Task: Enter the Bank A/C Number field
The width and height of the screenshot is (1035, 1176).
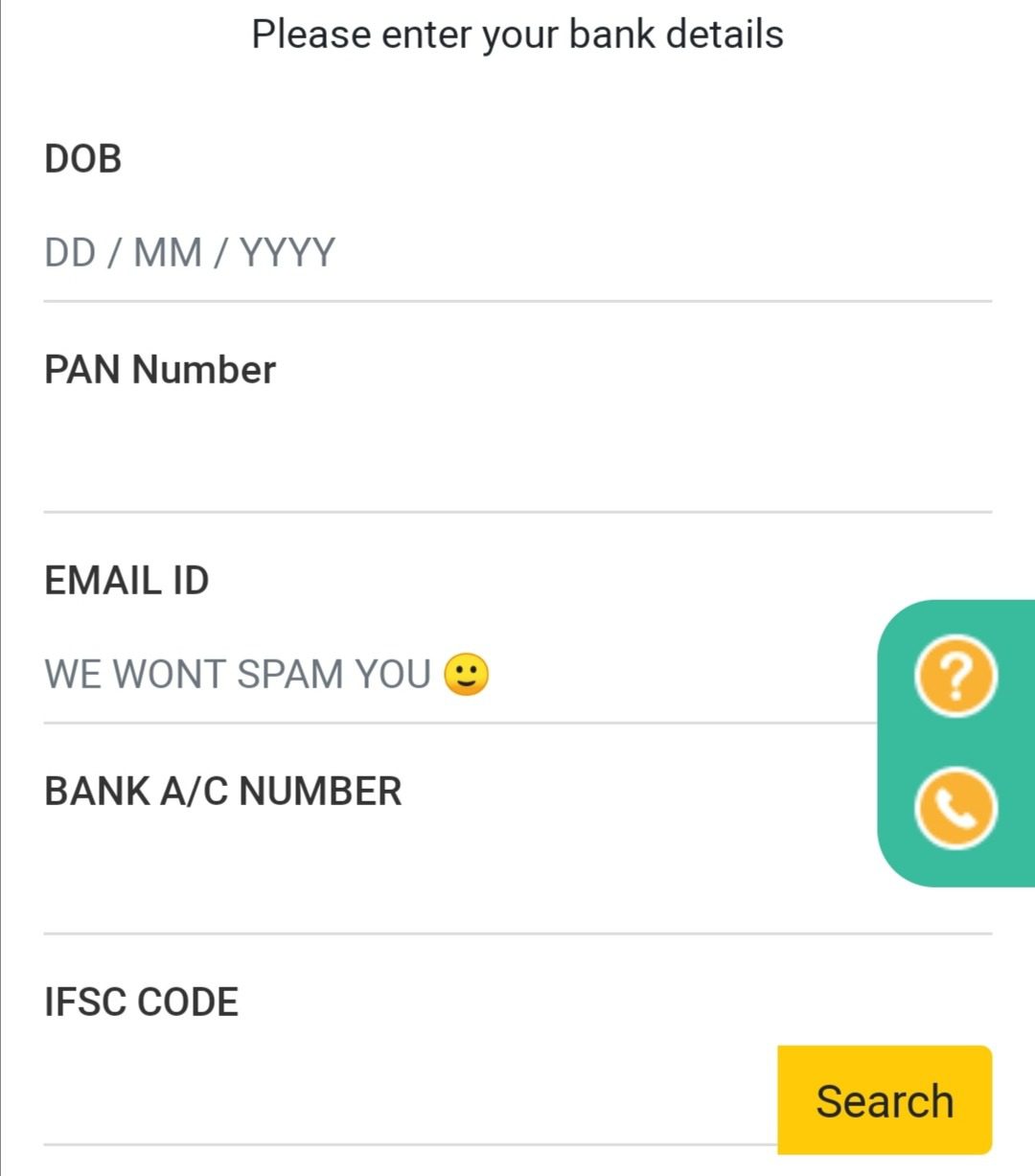Action: pos(450,887)
